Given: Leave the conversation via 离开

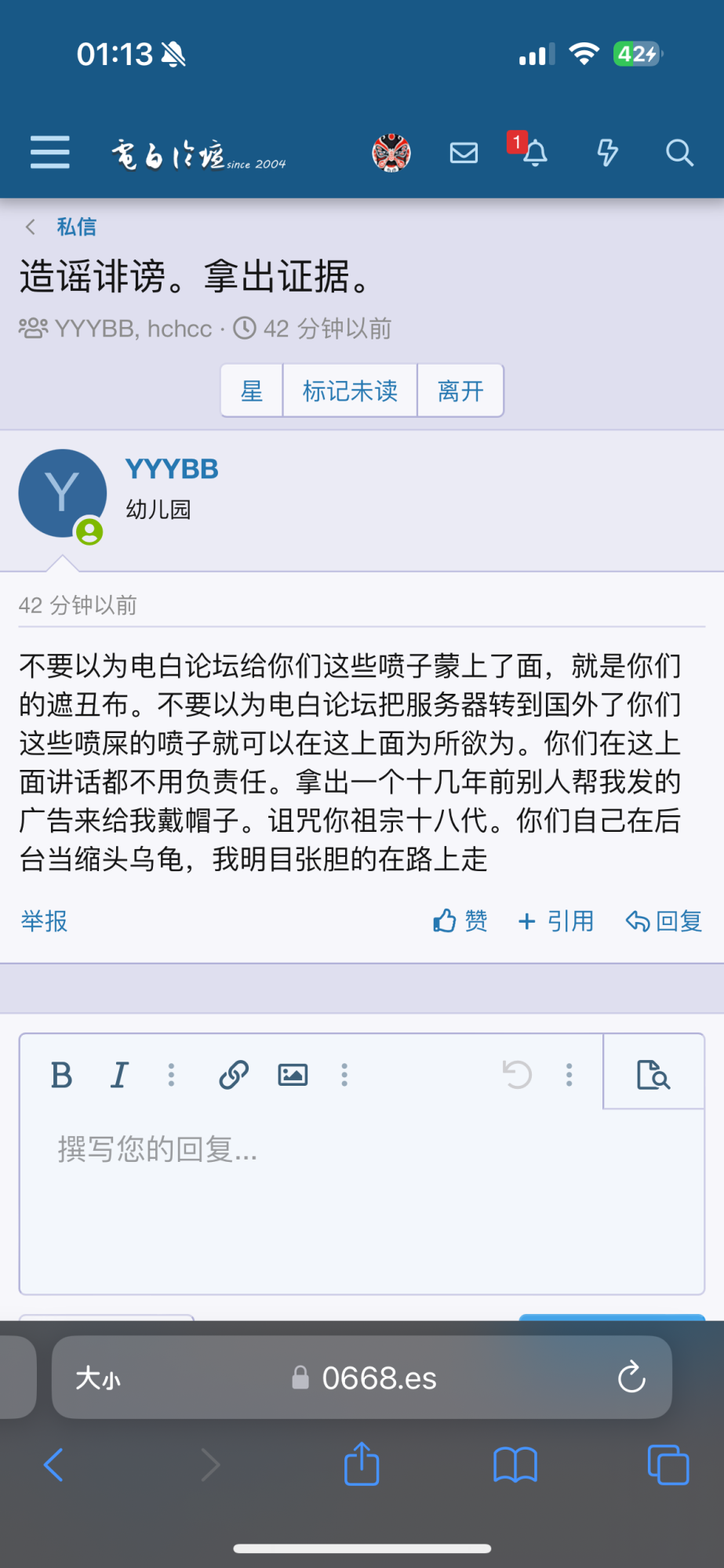Looking at the screenshot, I should click(460, 390).
